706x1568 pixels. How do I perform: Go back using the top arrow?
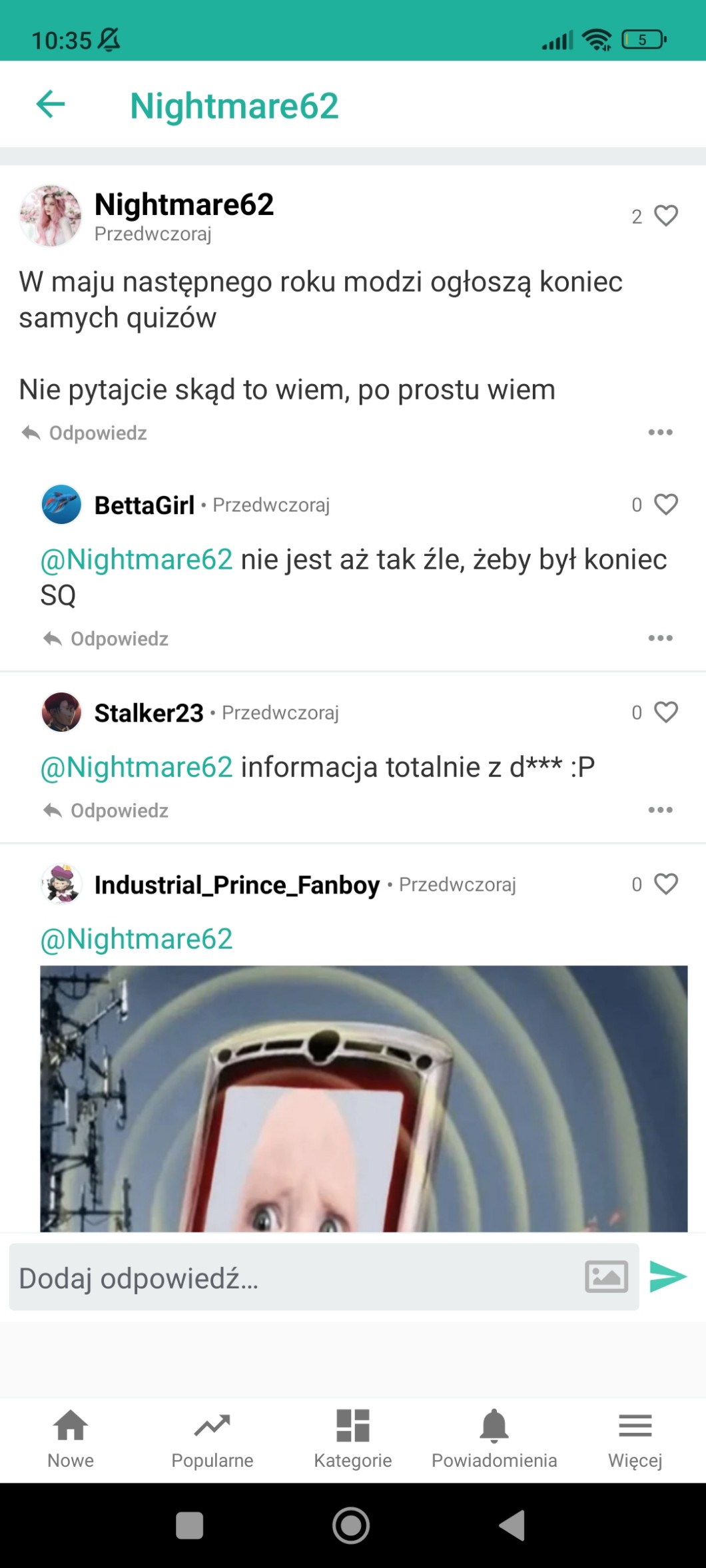pyautogui.click(x=51, y=105)
